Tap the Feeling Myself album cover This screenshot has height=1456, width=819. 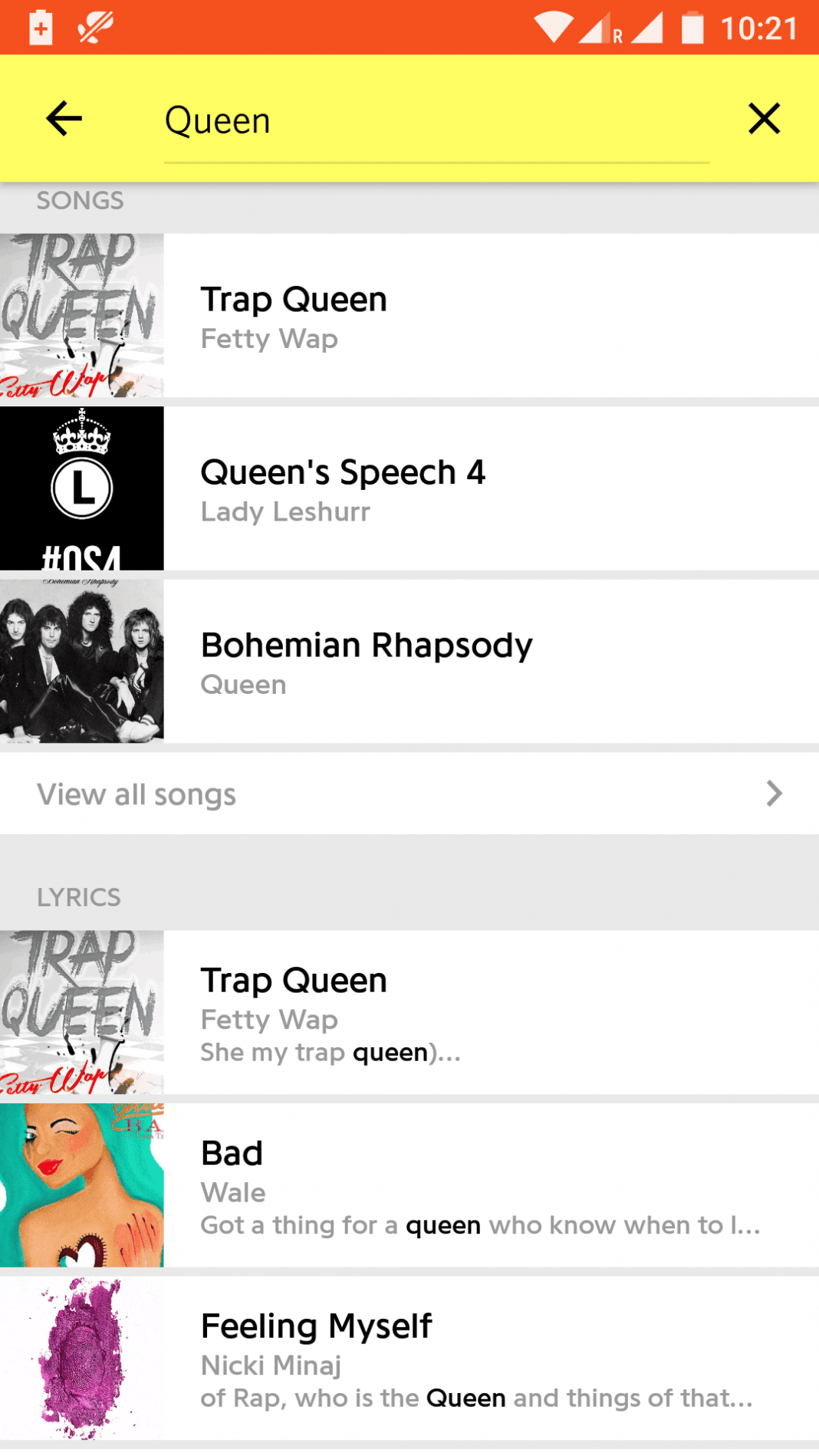(82, 1358)
